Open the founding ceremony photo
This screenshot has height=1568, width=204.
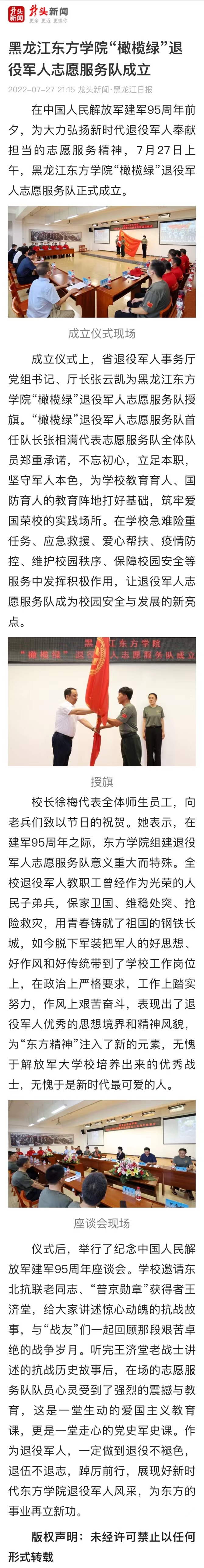[102, 262]
